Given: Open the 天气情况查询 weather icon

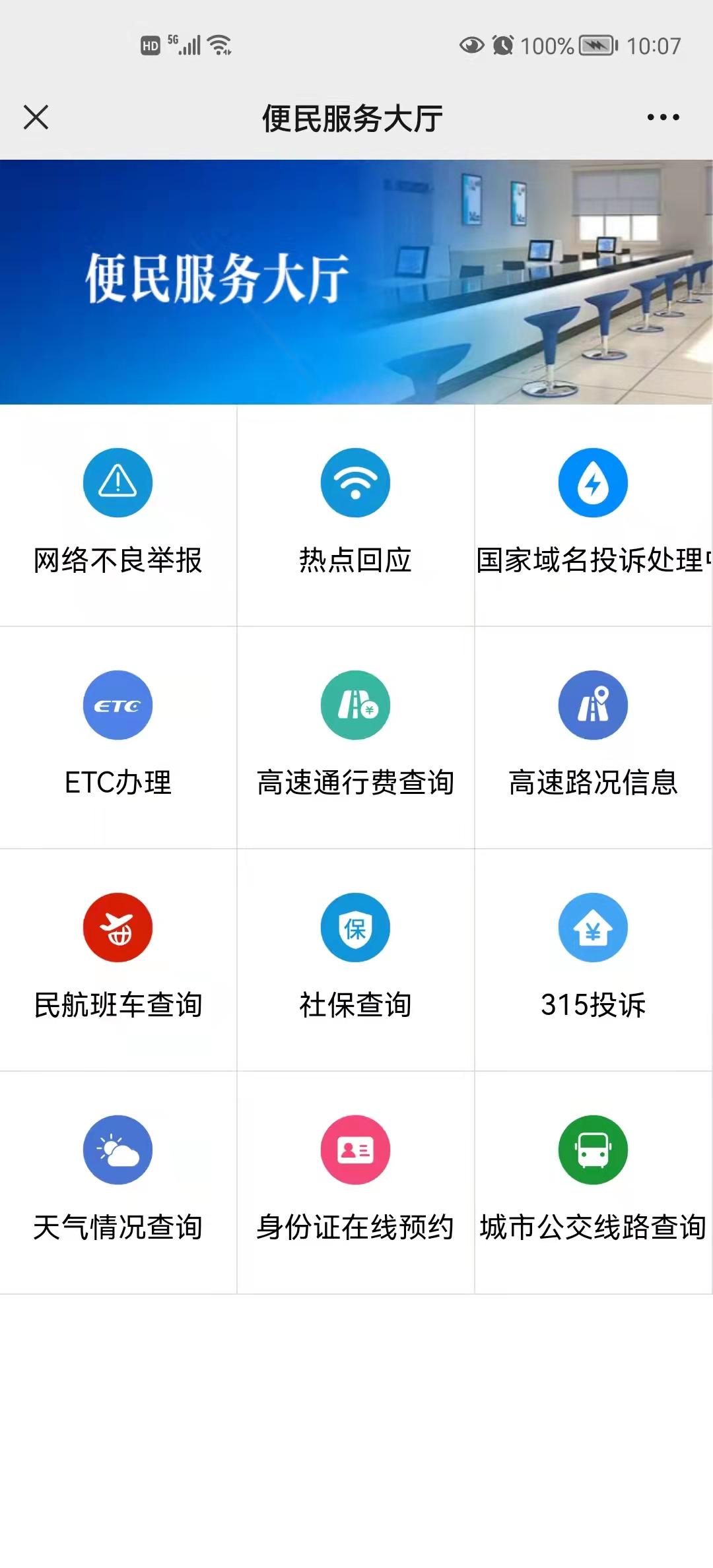Looking at the screenshot, I should coord(118,1149).
